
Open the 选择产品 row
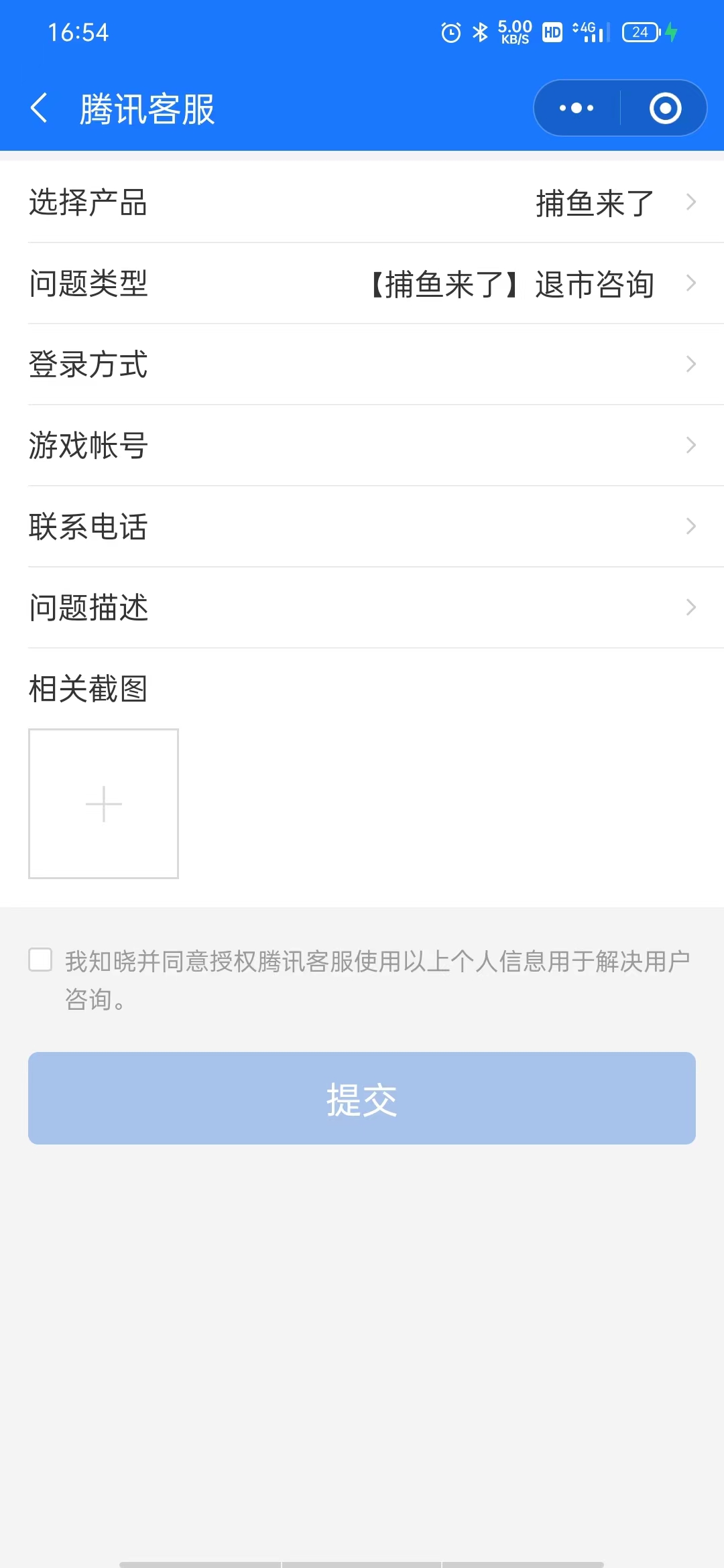[x=362, y=202]
